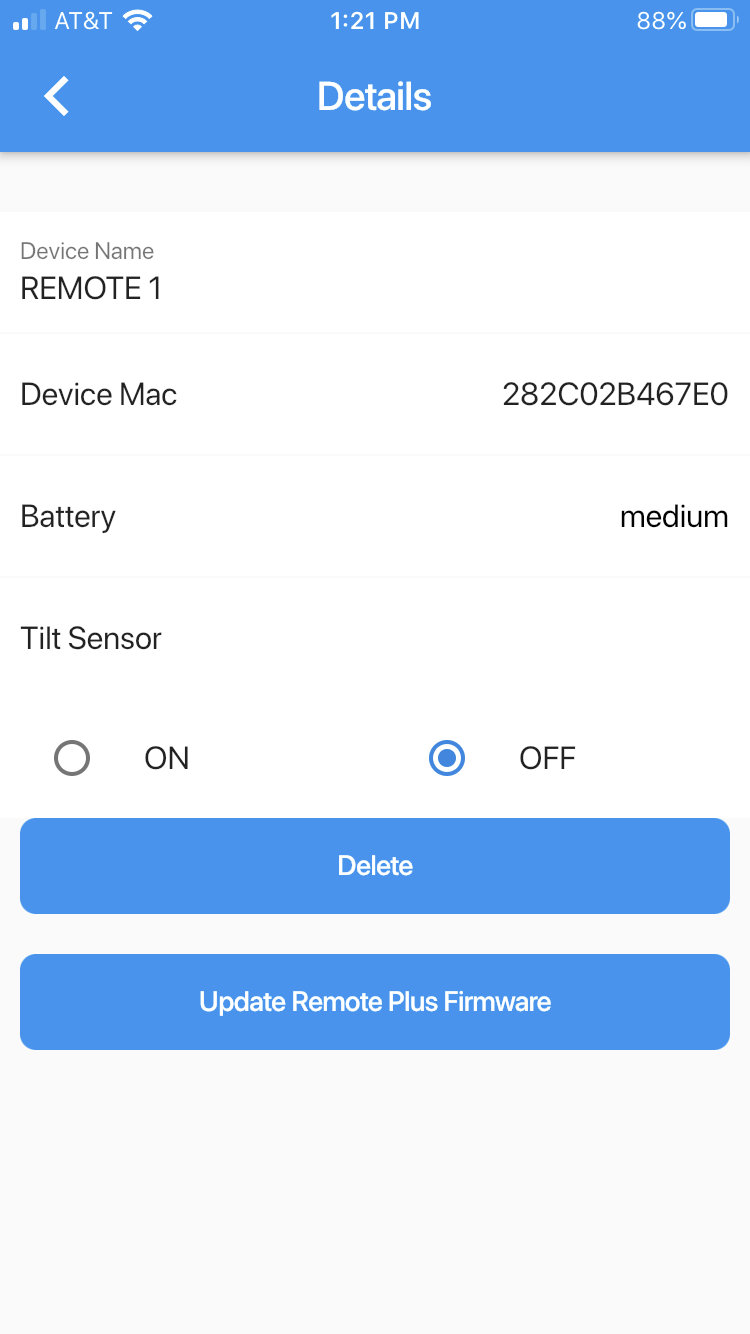
Task: Delete this remote device
Action: coord(375,866)
